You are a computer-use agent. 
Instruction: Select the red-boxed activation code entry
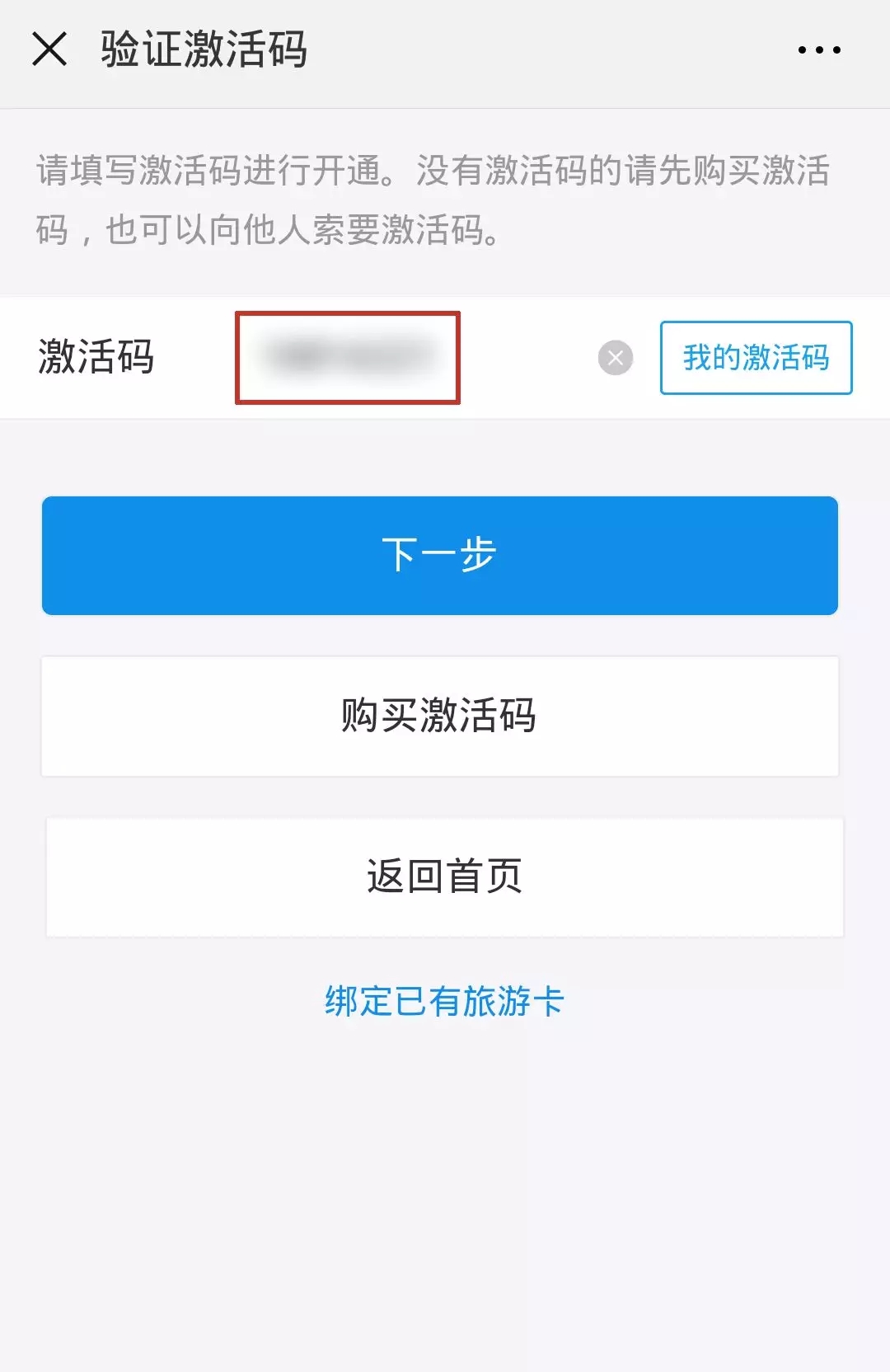click(x=349, y=357)
